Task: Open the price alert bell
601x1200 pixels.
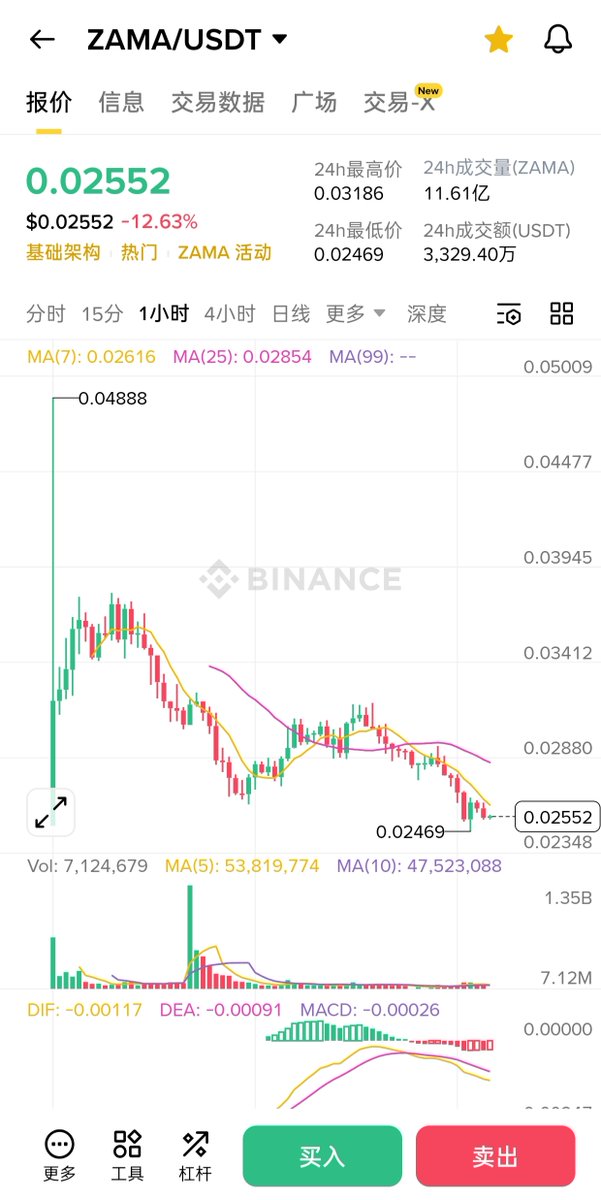Action: click(x=557, y=40)
